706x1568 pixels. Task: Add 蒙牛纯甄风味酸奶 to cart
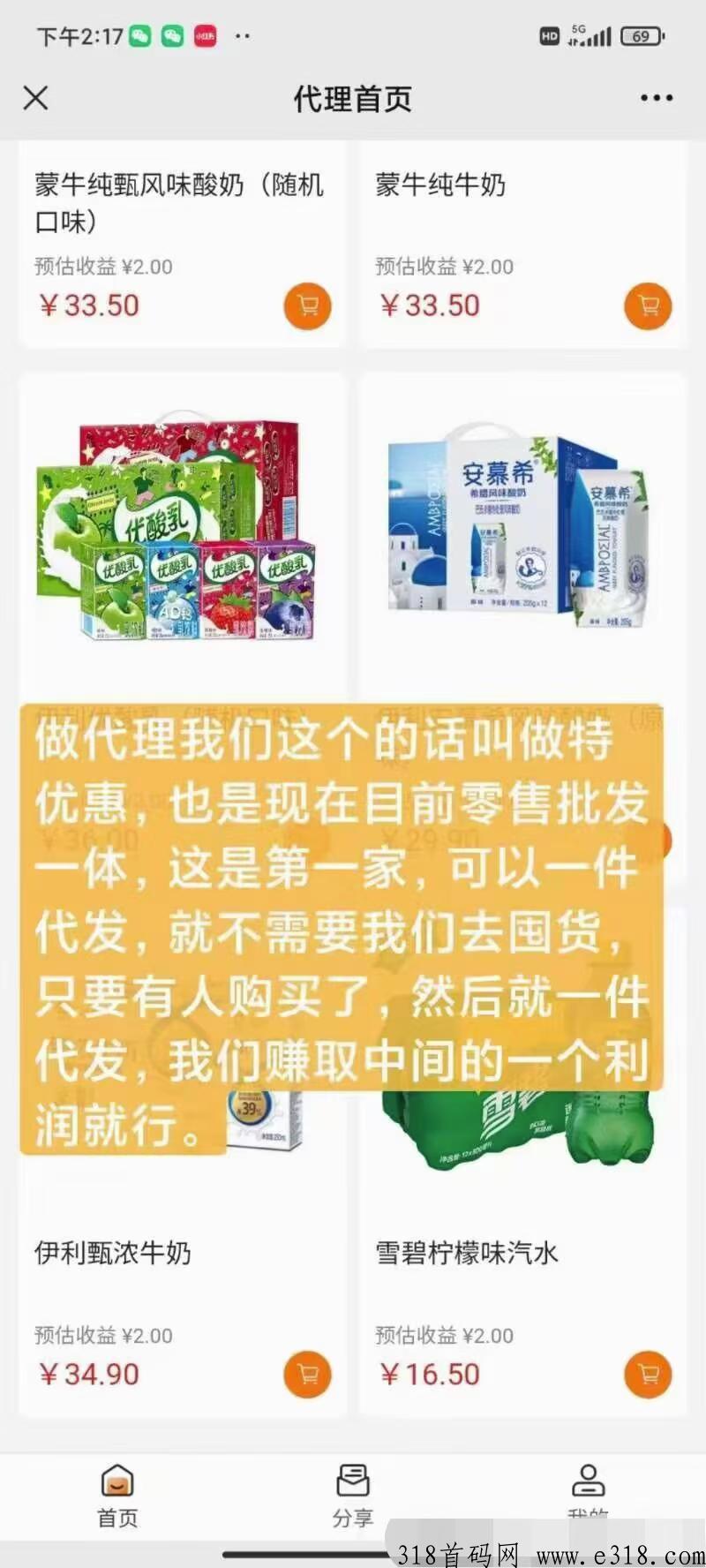pyautogui.click(x=307, y=306)
